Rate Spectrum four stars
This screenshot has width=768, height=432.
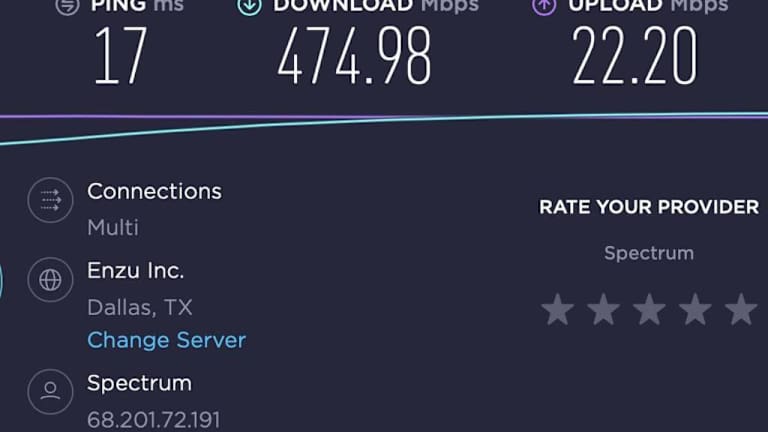click(x=695, y=309)
